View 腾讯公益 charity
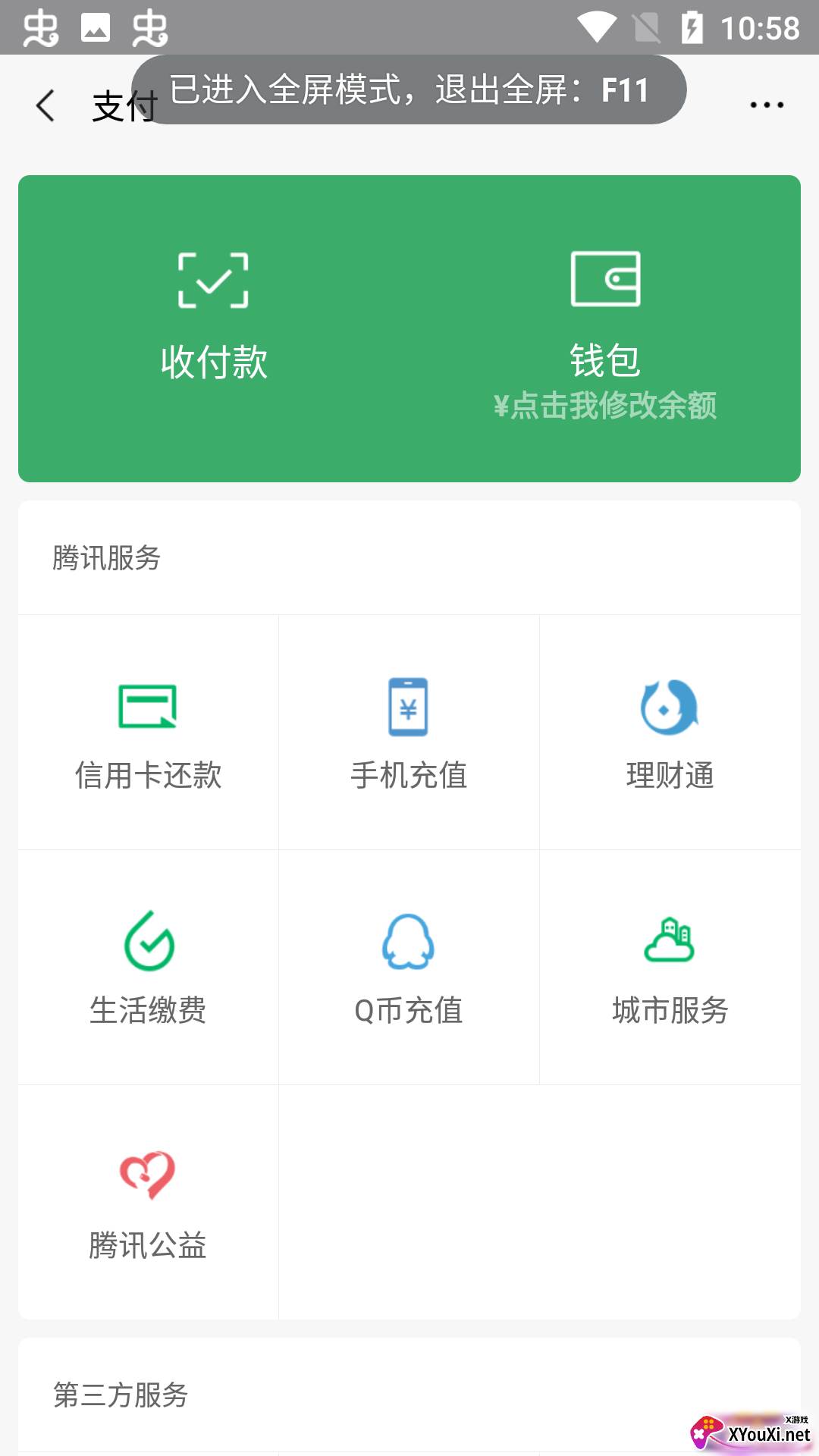 coord(149,1203)
